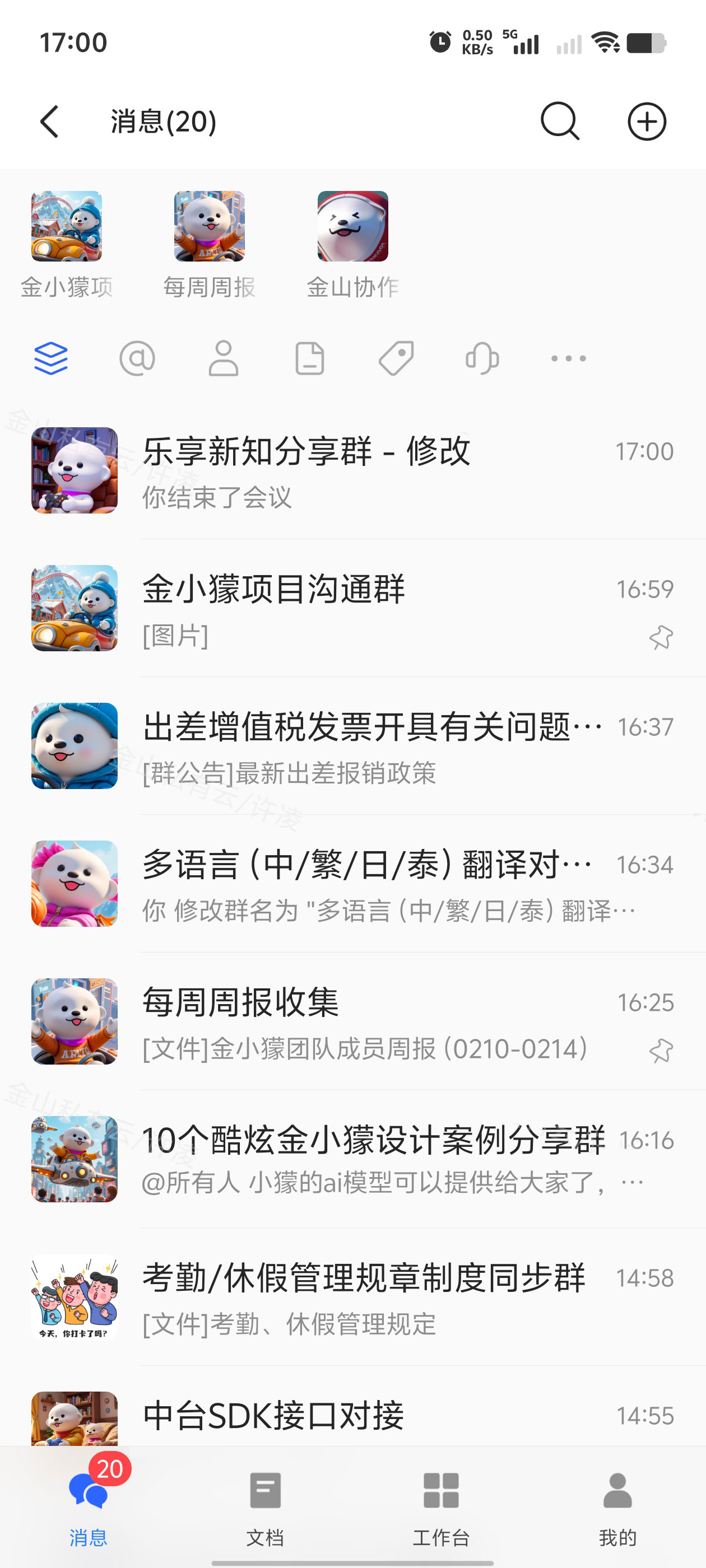Show the document messages filter
706x1568 pixels.
click(x=309, y=358)
